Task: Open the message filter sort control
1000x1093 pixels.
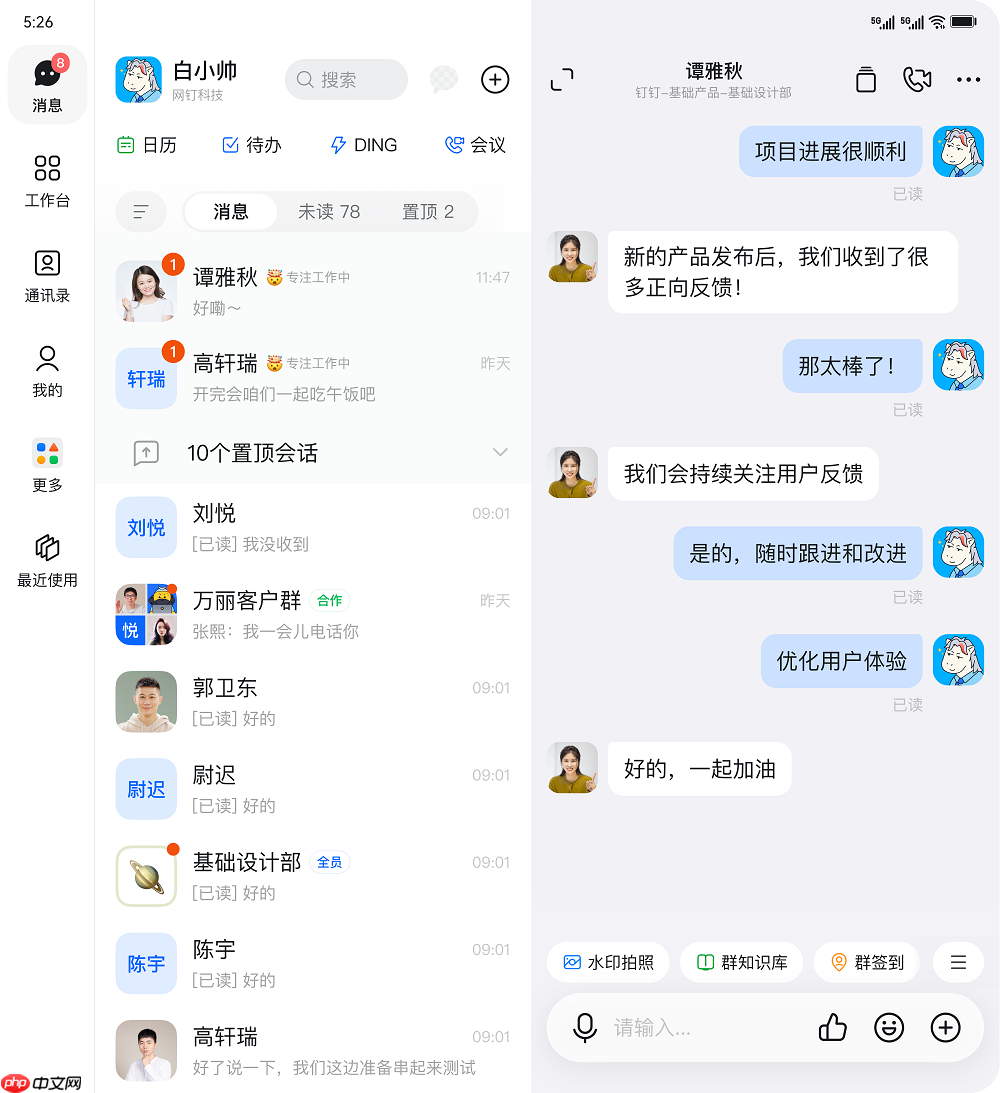Action: coord(141,212)
